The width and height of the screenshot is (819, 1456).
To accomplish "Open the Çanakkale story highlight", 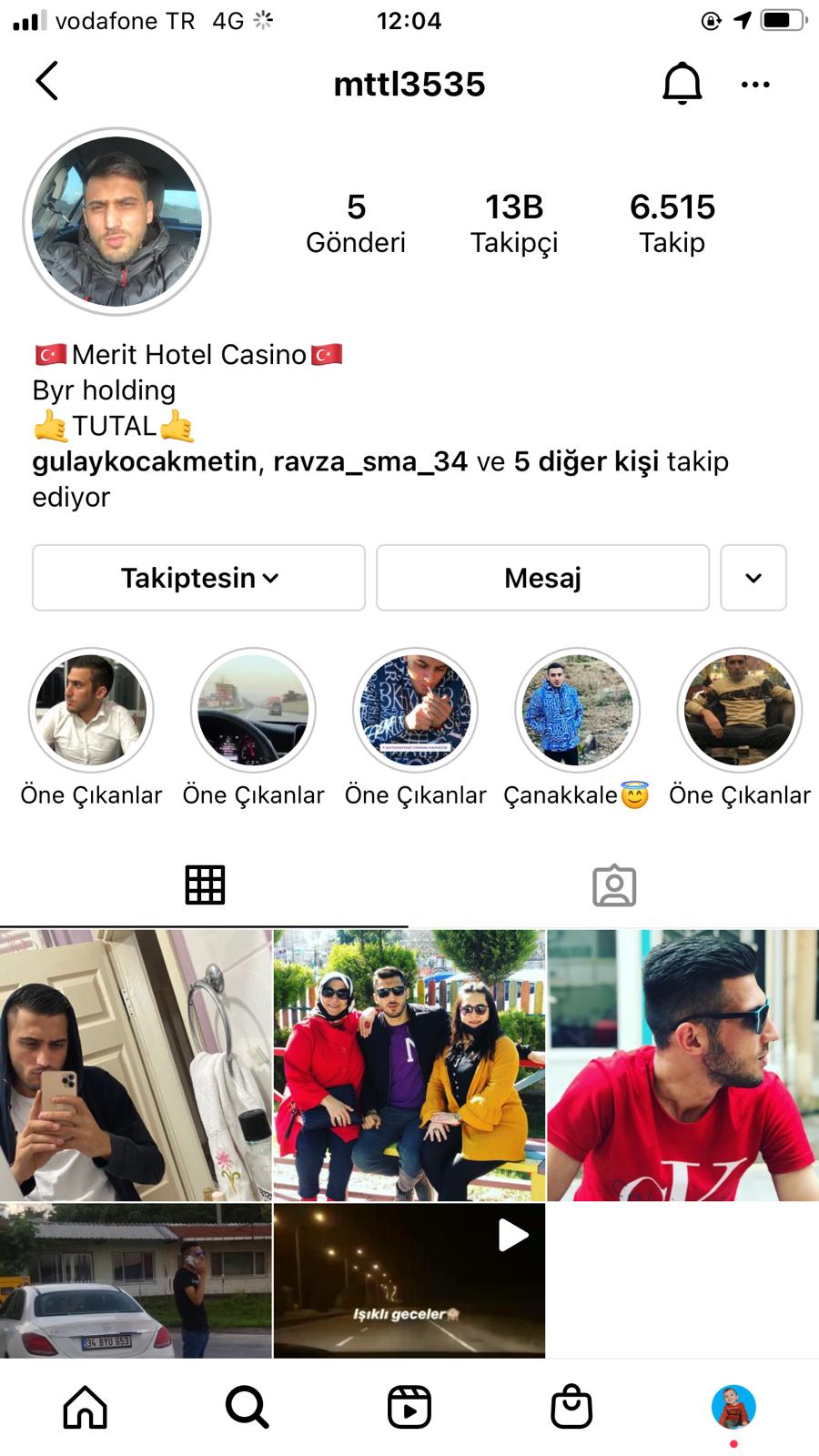I will 577,711.
